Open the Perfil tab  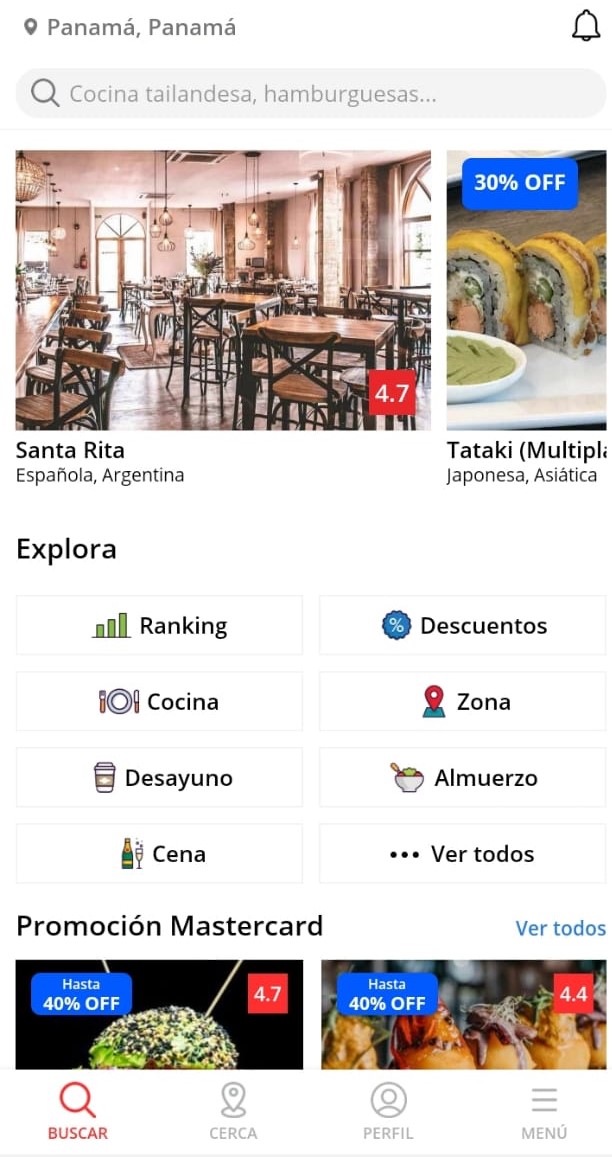[388, 1112]
